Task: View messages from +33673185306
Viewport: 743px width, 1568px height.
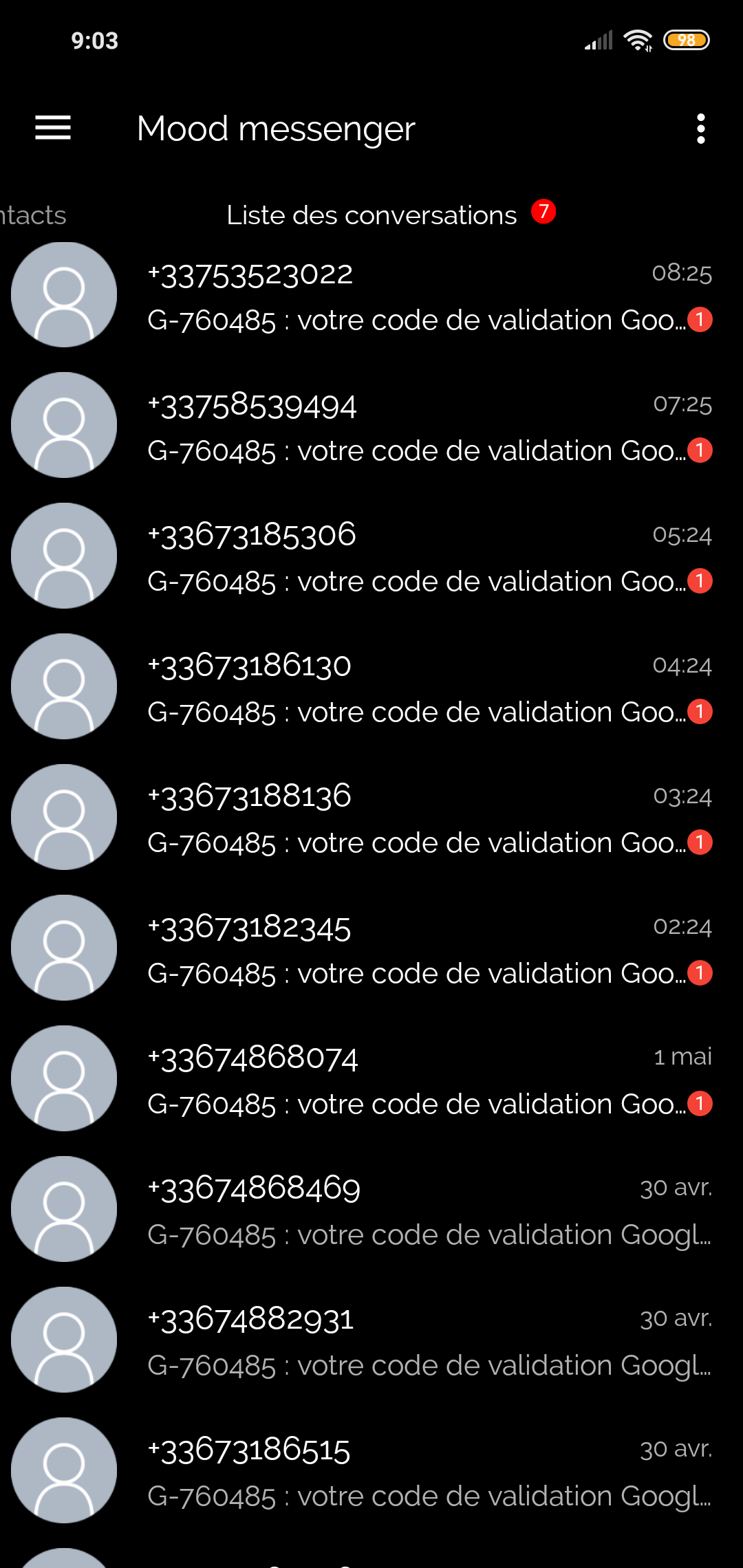Action: coord(371,556)
